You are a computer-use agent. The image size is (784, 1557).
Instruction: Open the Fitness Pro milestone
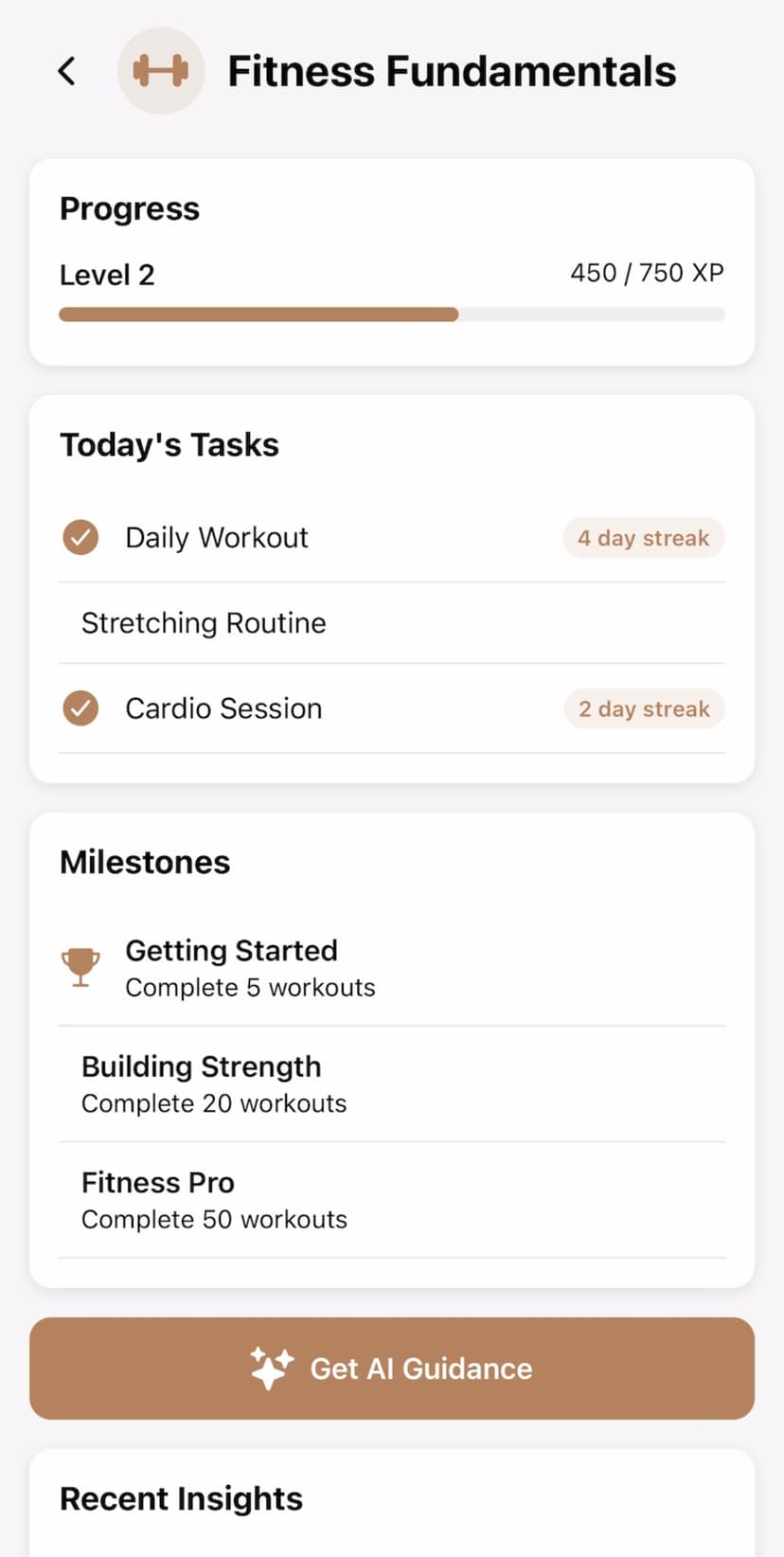[392, 1200]
